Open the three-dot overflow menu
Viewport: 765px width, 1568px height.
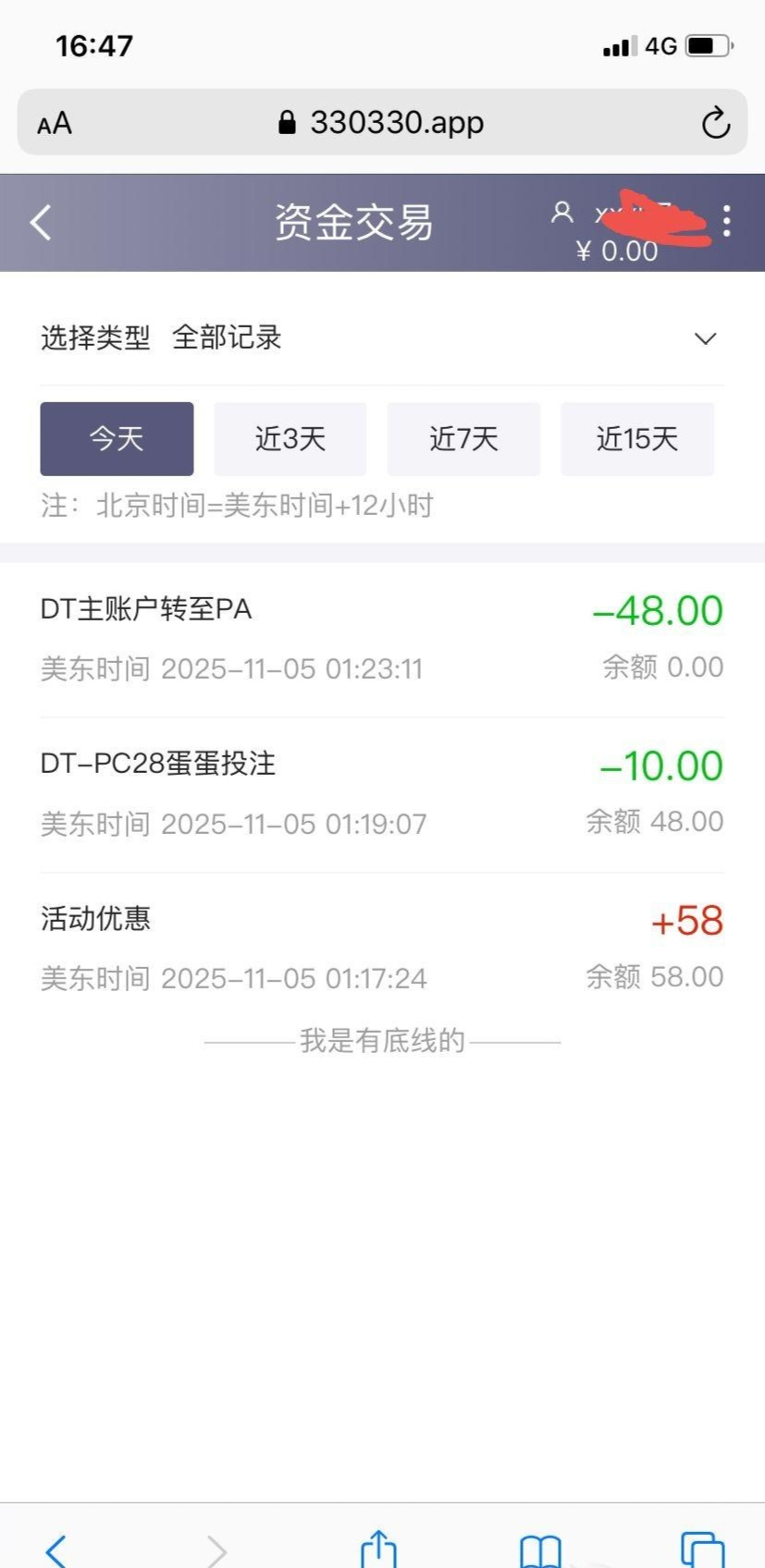(727, 222)
